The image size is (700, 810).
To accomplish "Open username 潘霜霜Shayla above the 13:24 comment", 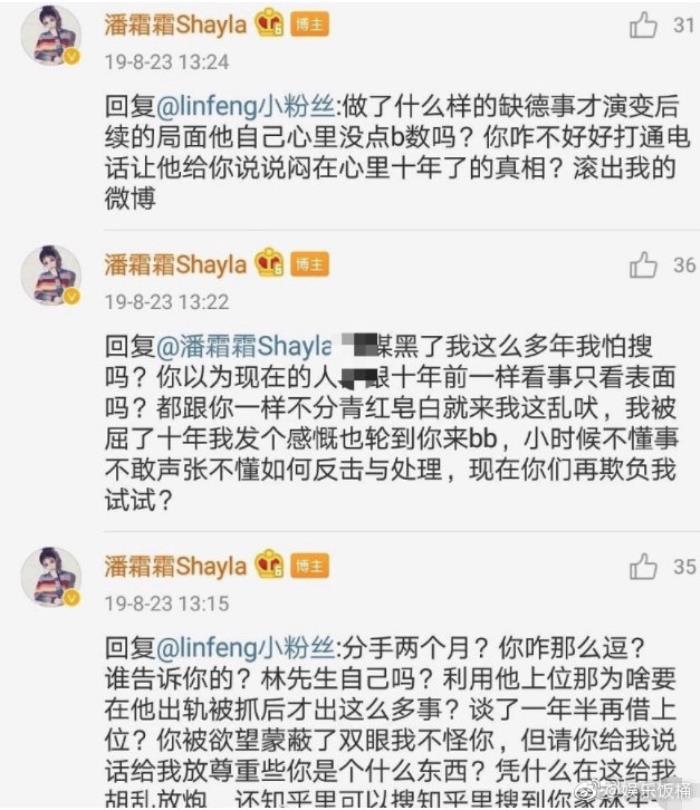I will point(175,25).
